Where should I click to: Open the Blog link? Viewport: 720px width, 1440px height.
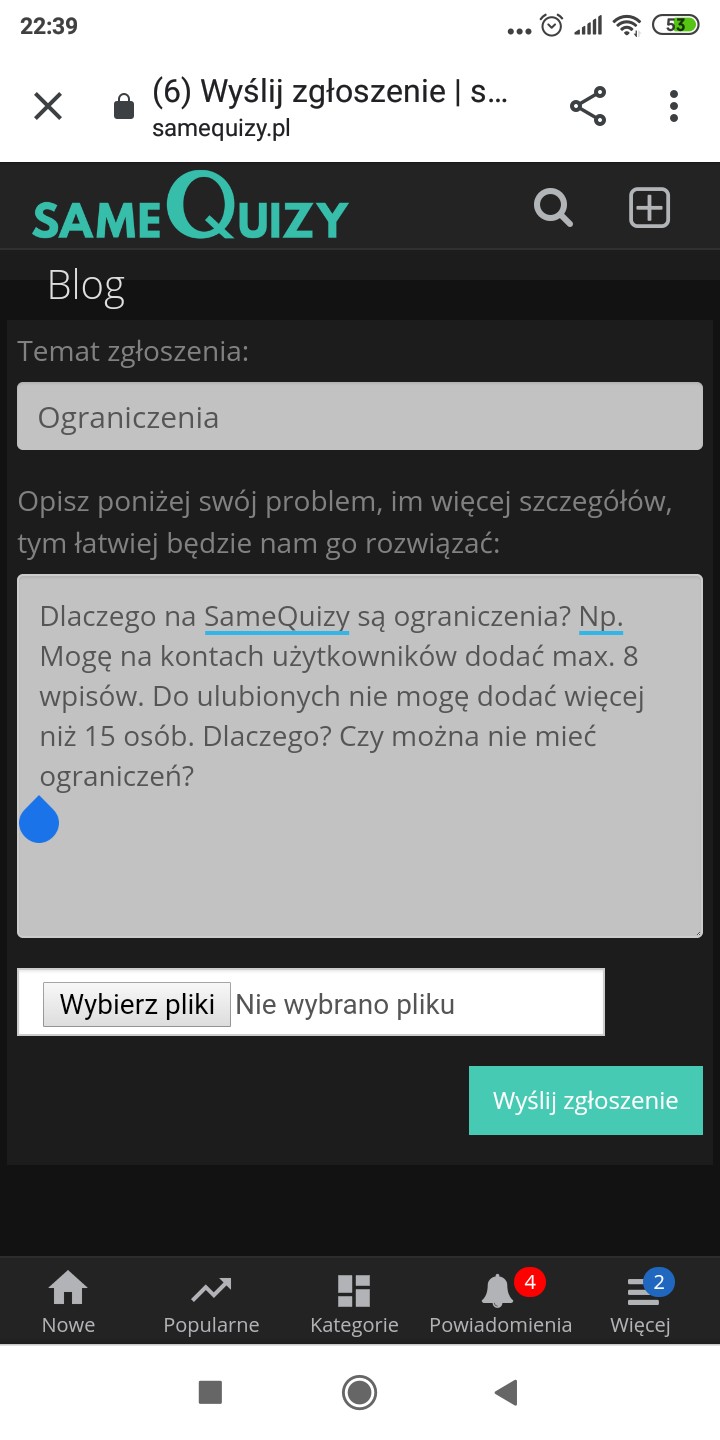coord(86,286)
